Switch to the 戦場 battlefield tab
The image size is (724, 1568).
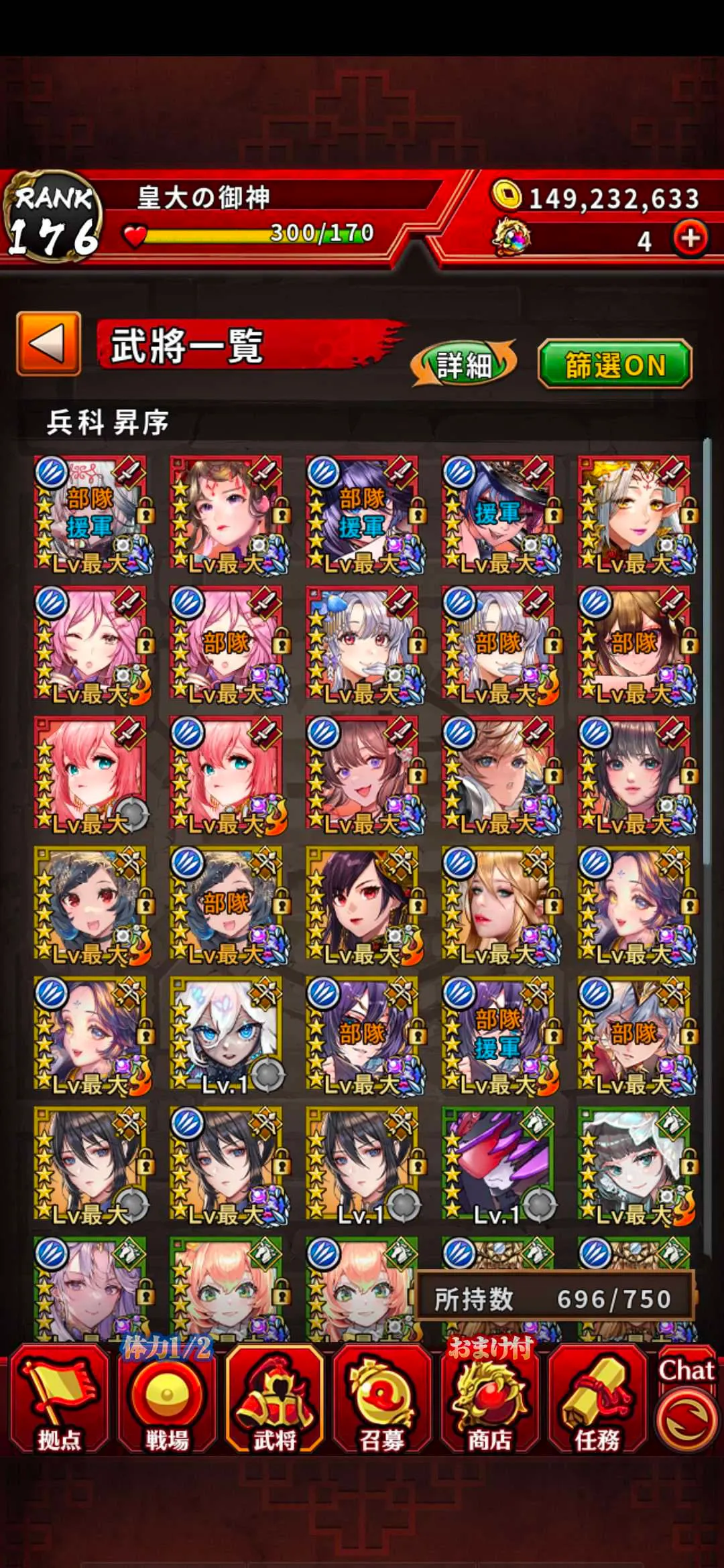pos(167,1400)
